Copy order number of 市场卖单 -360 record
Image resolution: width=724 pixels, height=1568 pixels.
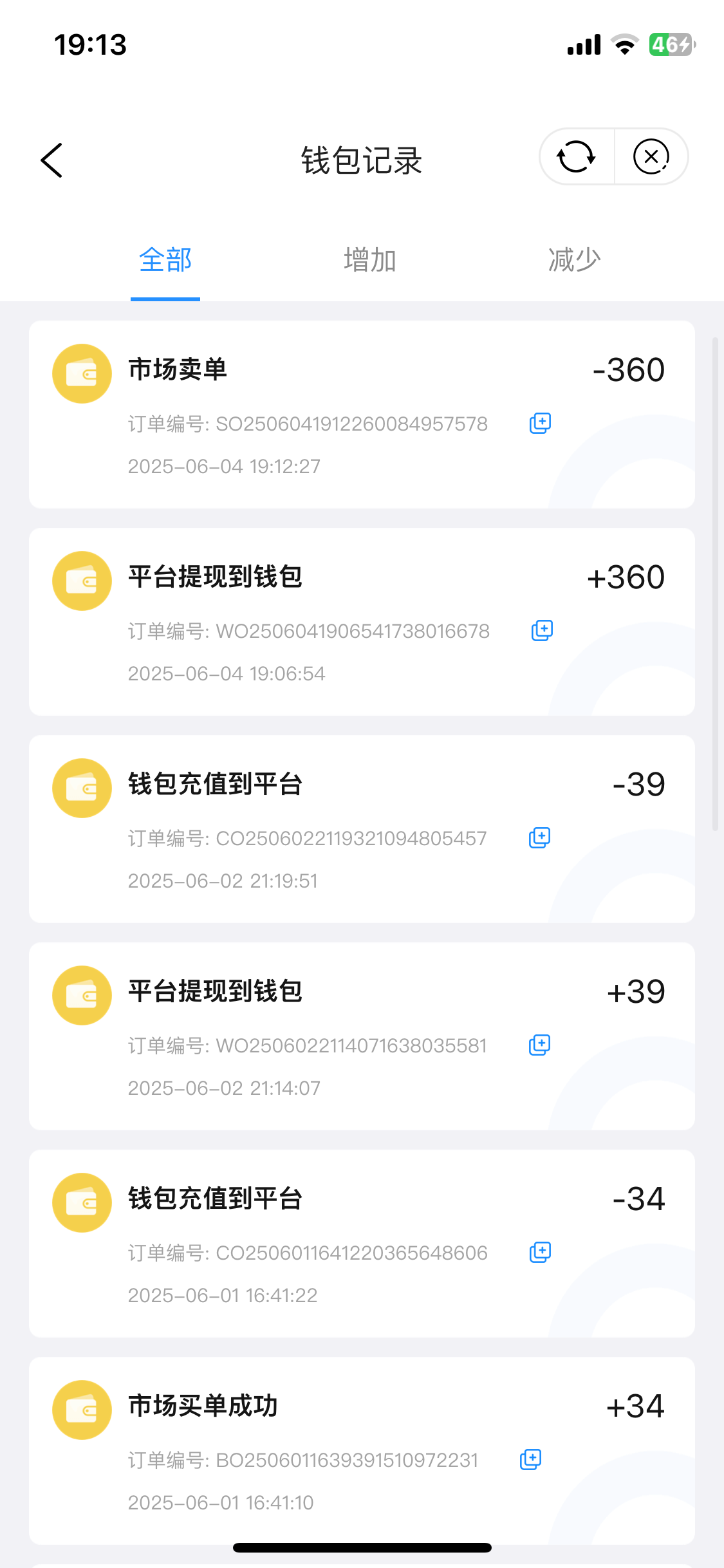pyautogui.click(x=540, y=424)
